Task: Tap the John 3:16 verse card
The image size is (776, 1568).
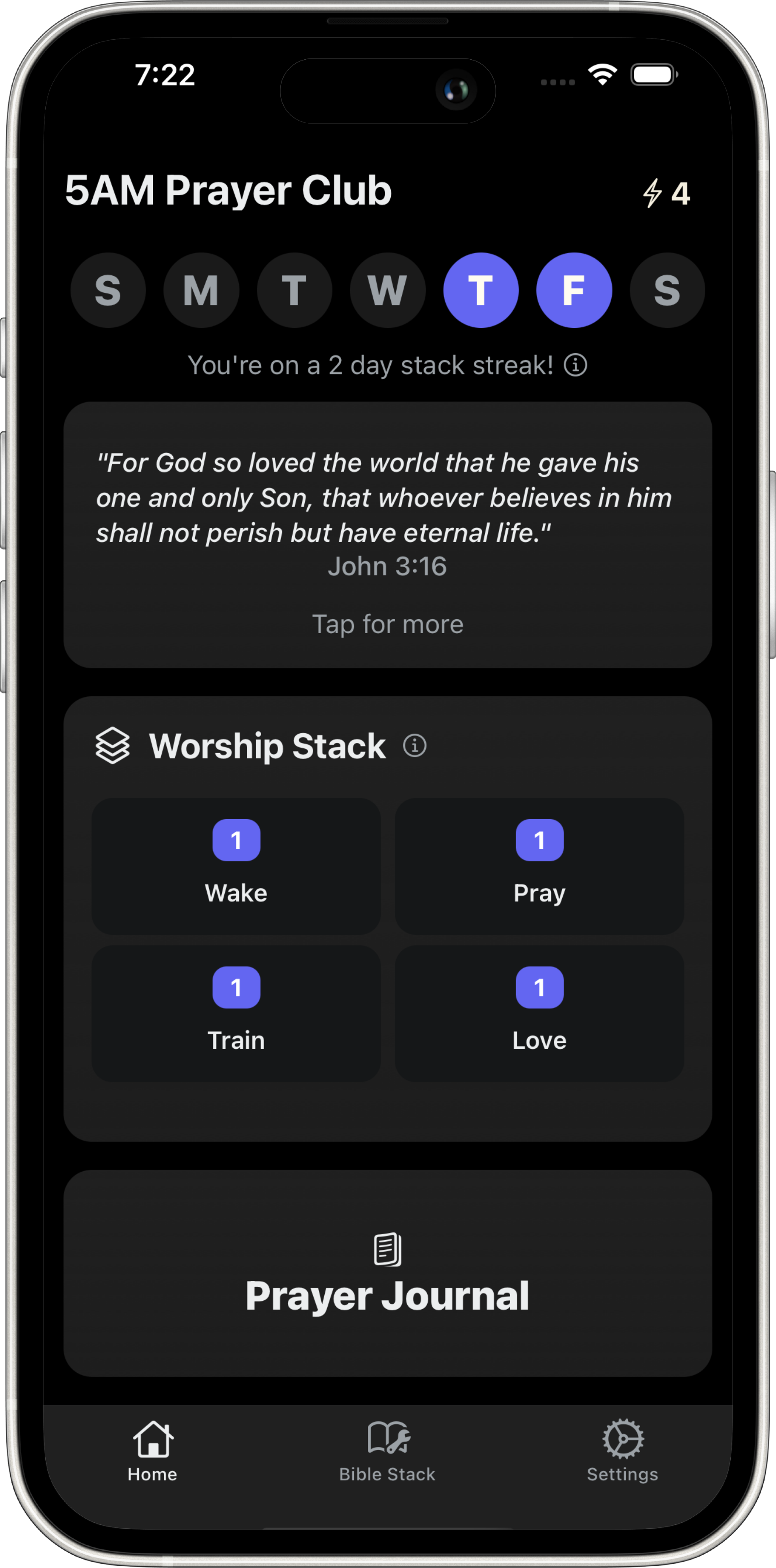Action: coord(388,535)
